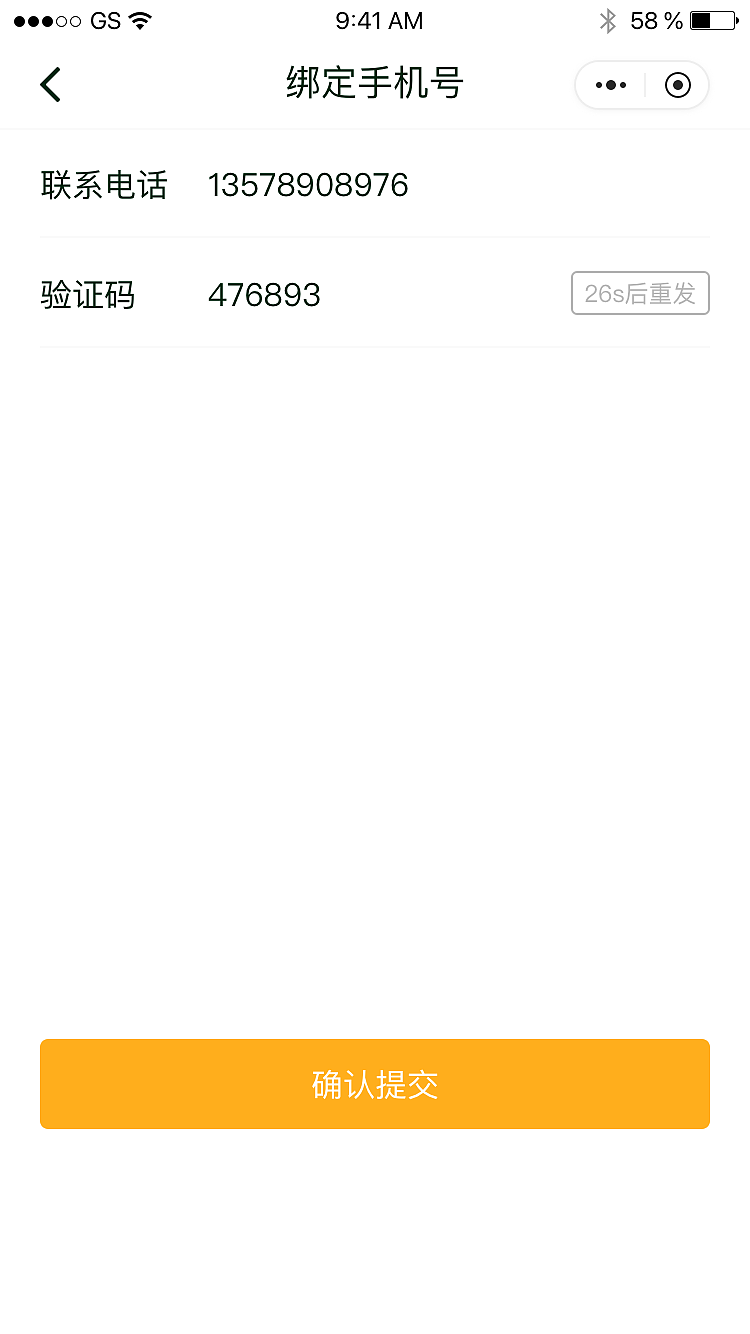Tap the Wi-Fi icon in the status bar
This screenshot has height=1334, width=750.
click(x=140, y=19)
